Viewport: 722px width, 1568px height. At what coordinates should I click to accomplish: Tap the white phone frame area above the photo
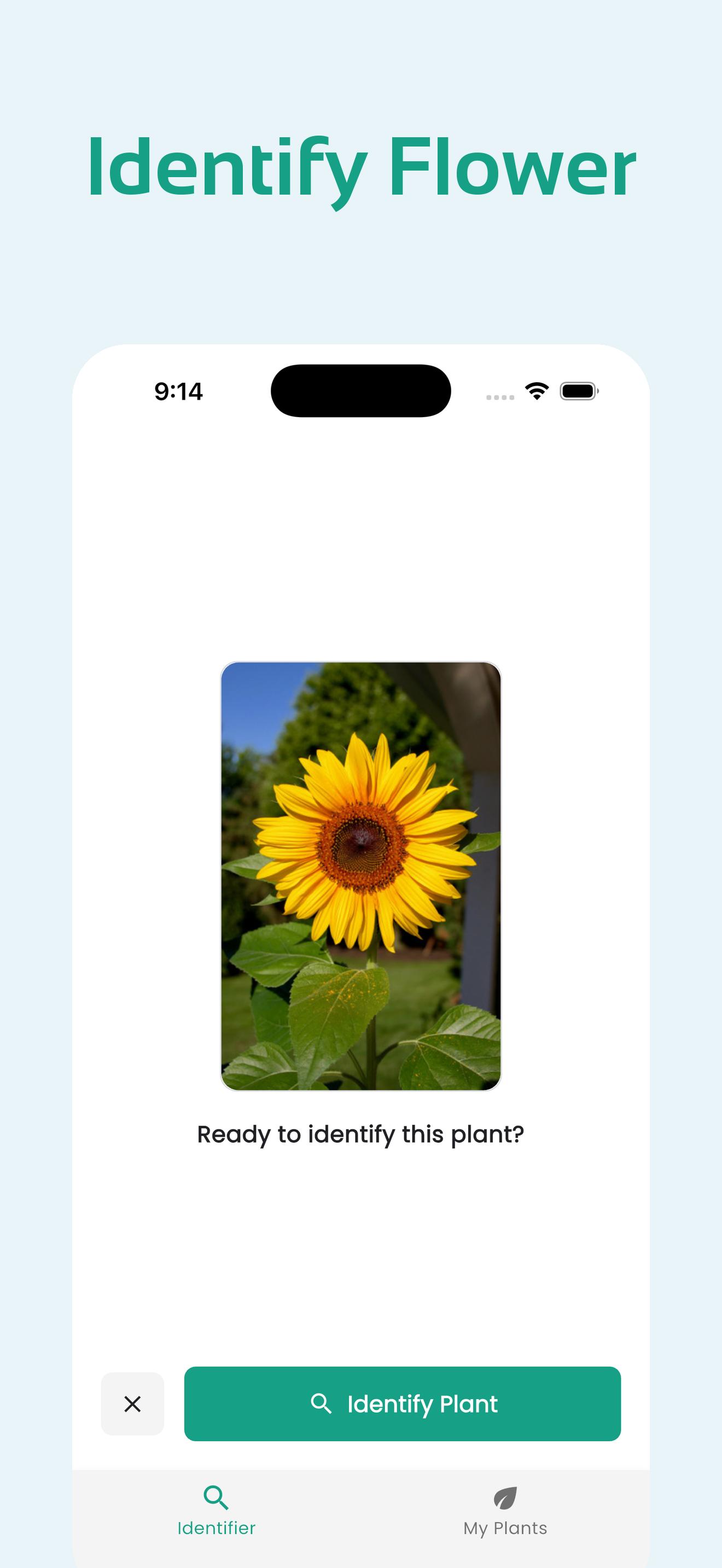pos(361,548)
